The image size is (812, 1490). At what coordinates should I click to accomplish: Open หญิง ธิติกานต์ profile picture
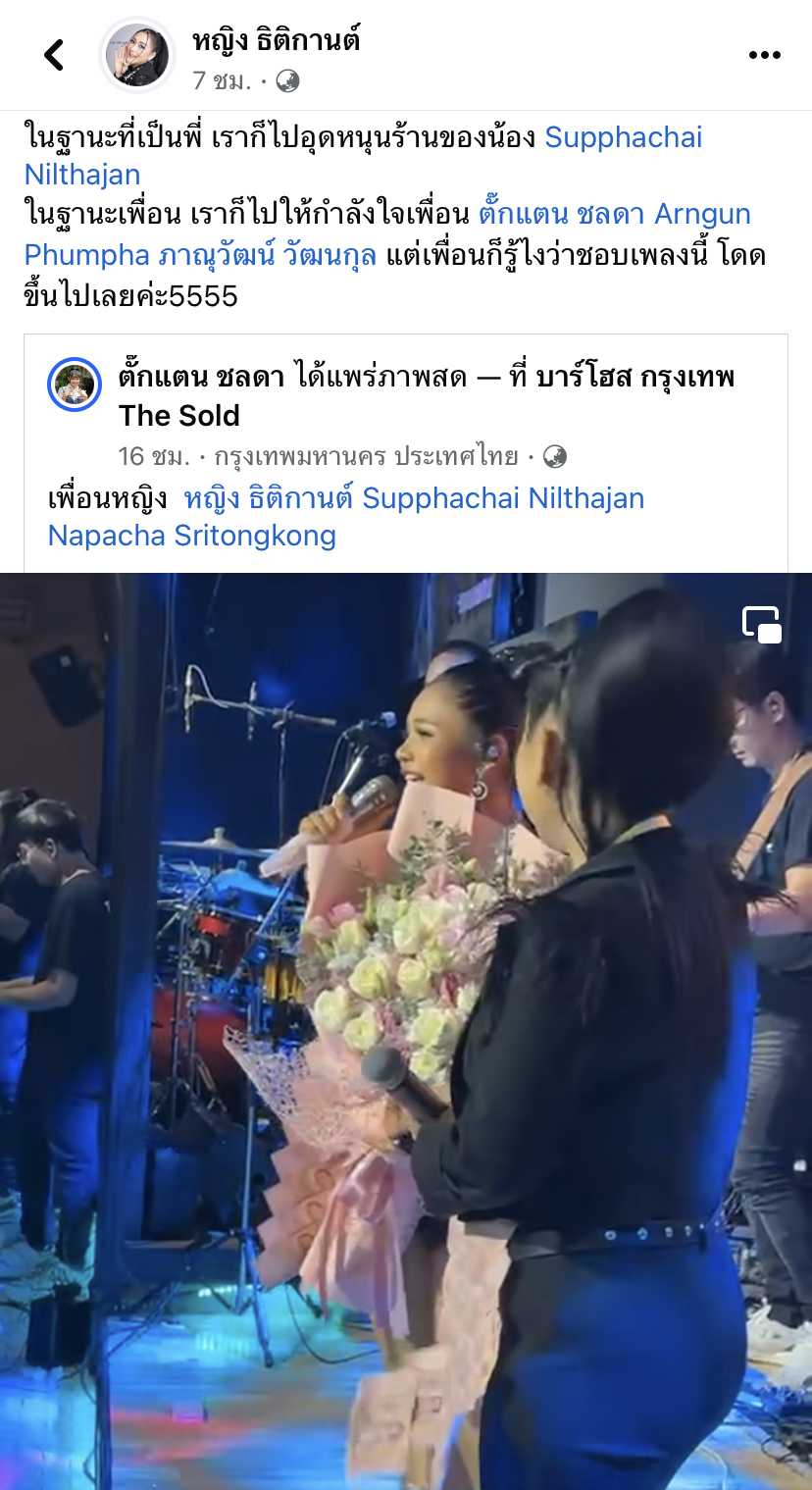tap(137, 55)
